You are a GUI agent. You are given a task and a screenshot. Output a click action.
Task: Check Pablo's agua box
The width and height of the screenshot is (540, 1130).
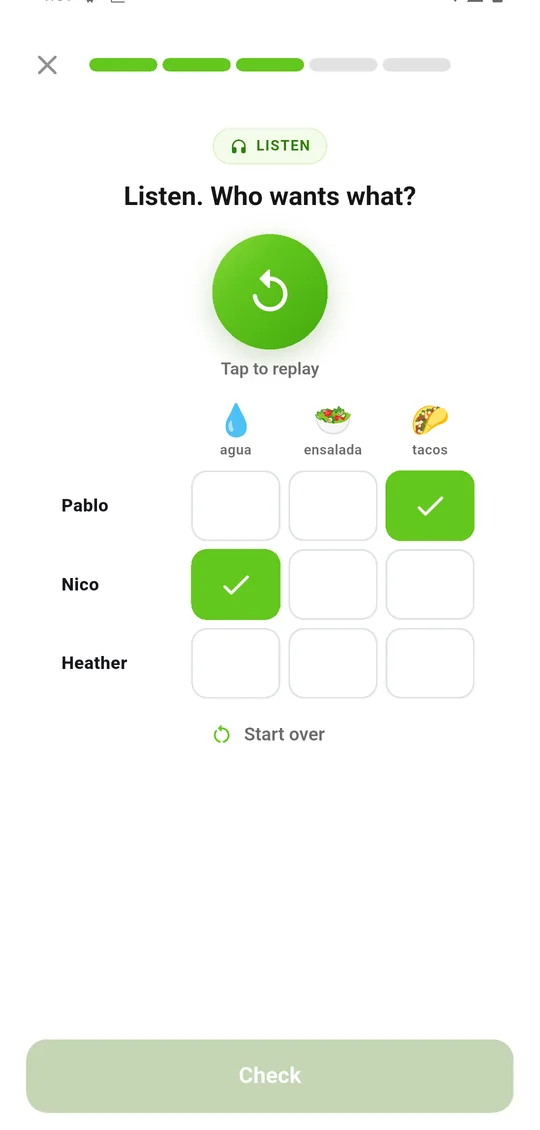coord(235,505)
